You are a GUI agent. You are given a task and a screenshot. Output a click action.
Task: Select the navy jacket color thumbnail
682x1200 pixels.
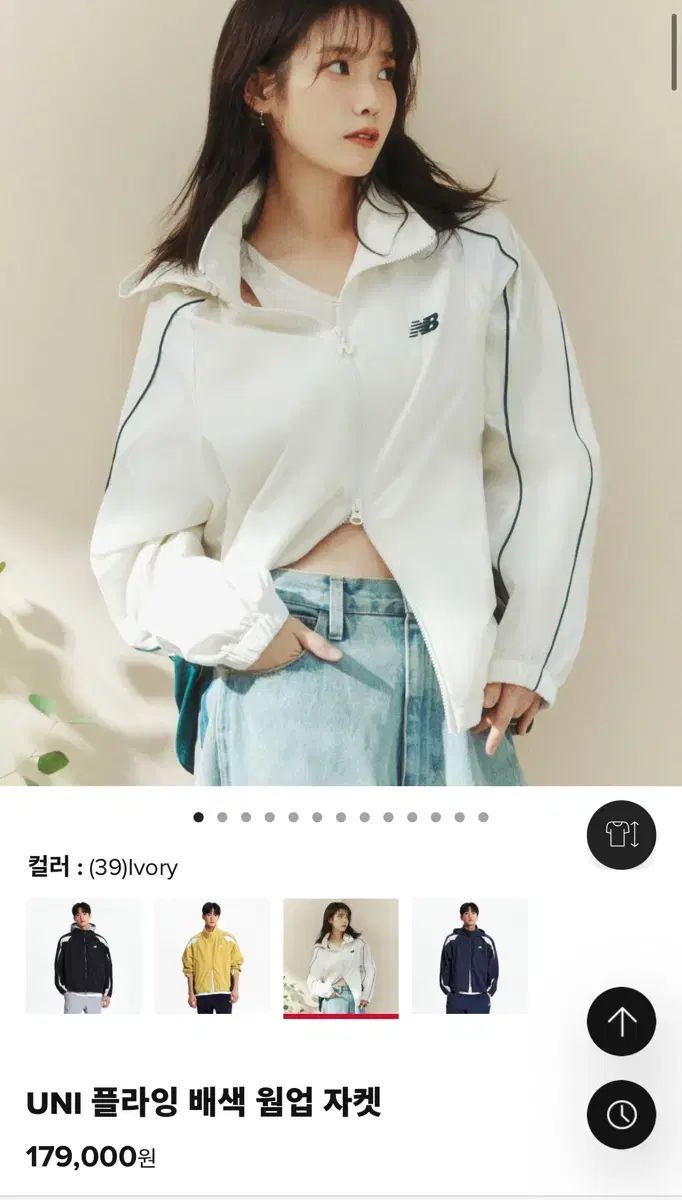coord(470,956)
